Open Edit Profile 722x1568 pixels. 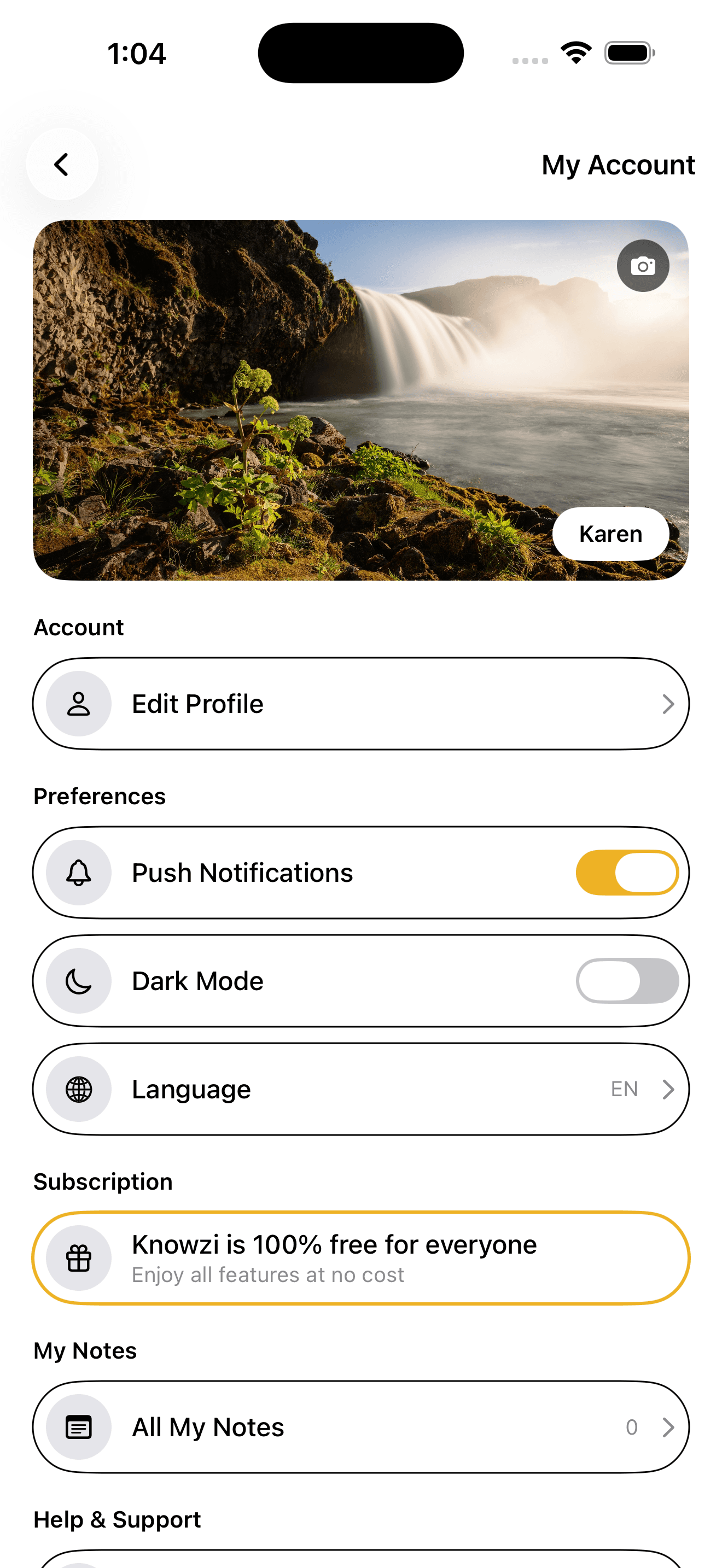pyautogui.click(x=360, y=704)
